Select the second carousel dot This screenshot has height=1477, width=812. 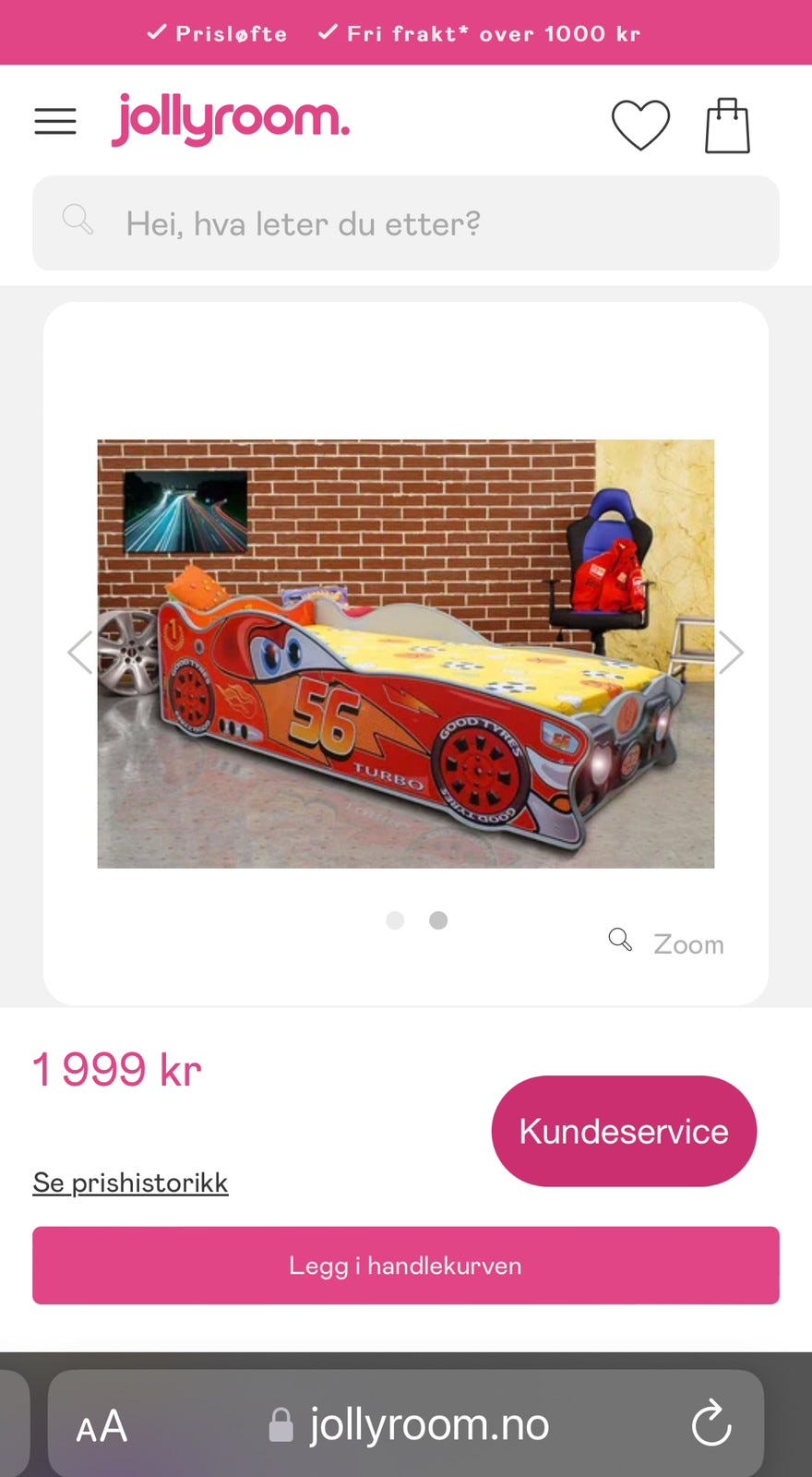click(x=437, y=920)
